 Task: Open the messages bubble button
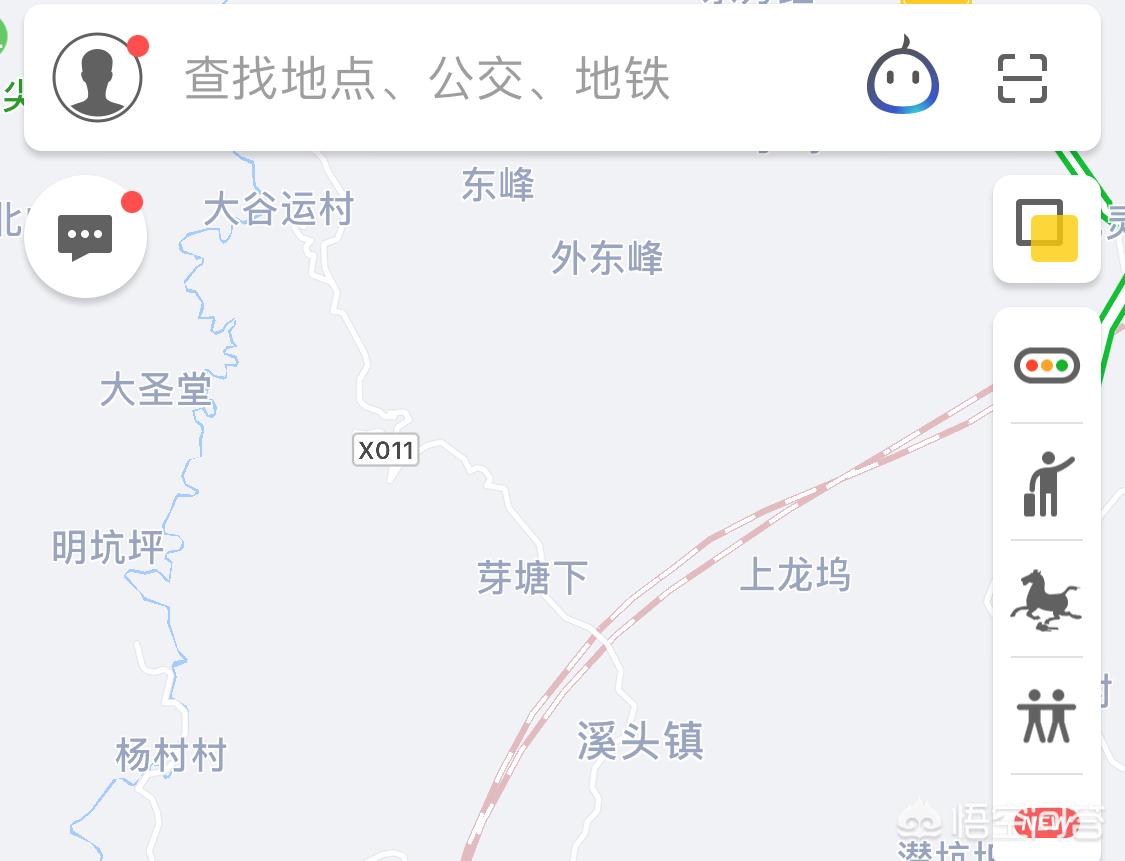86,237
